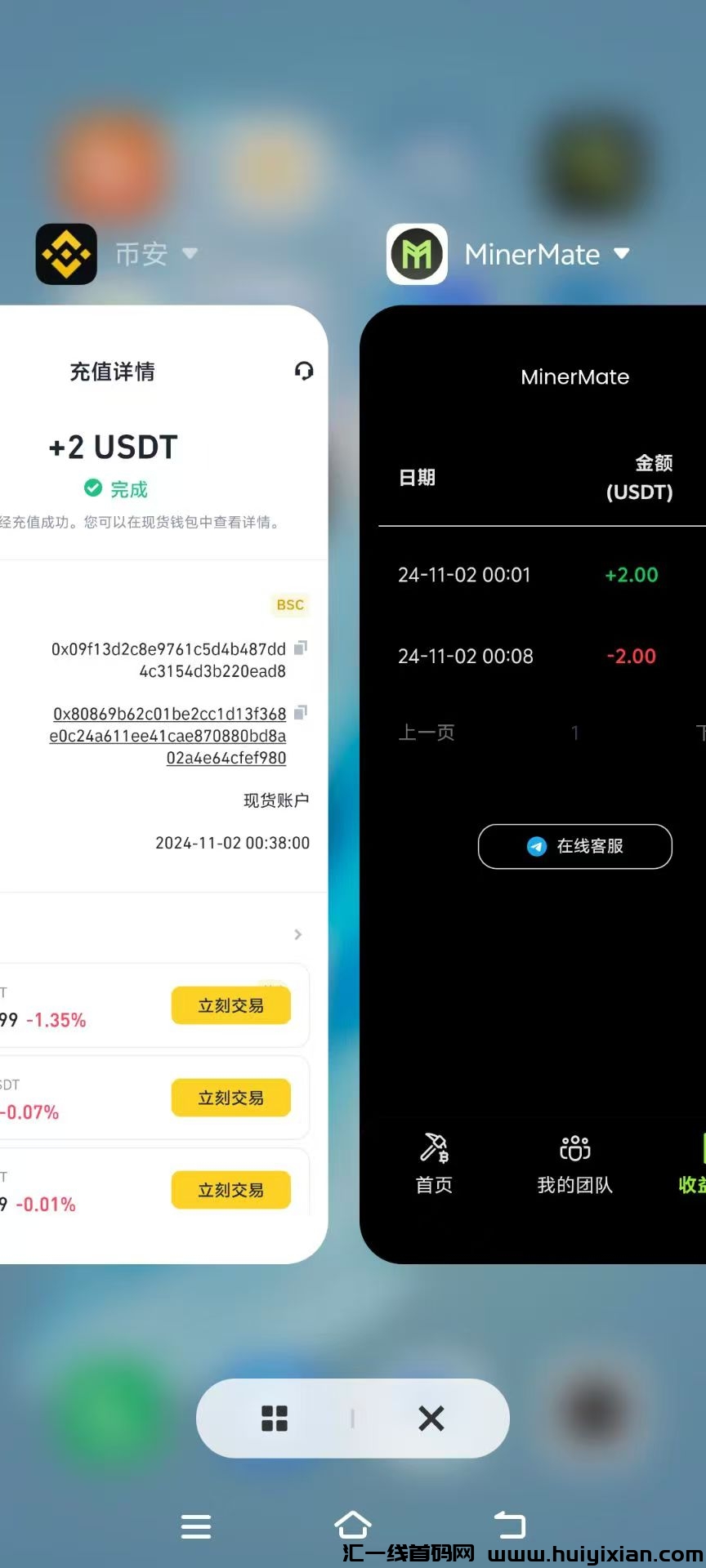This screenshot has height=1568, width=706.
Task: Open the system menu button
Action: pyautogui.click(x=196, y=1526)
